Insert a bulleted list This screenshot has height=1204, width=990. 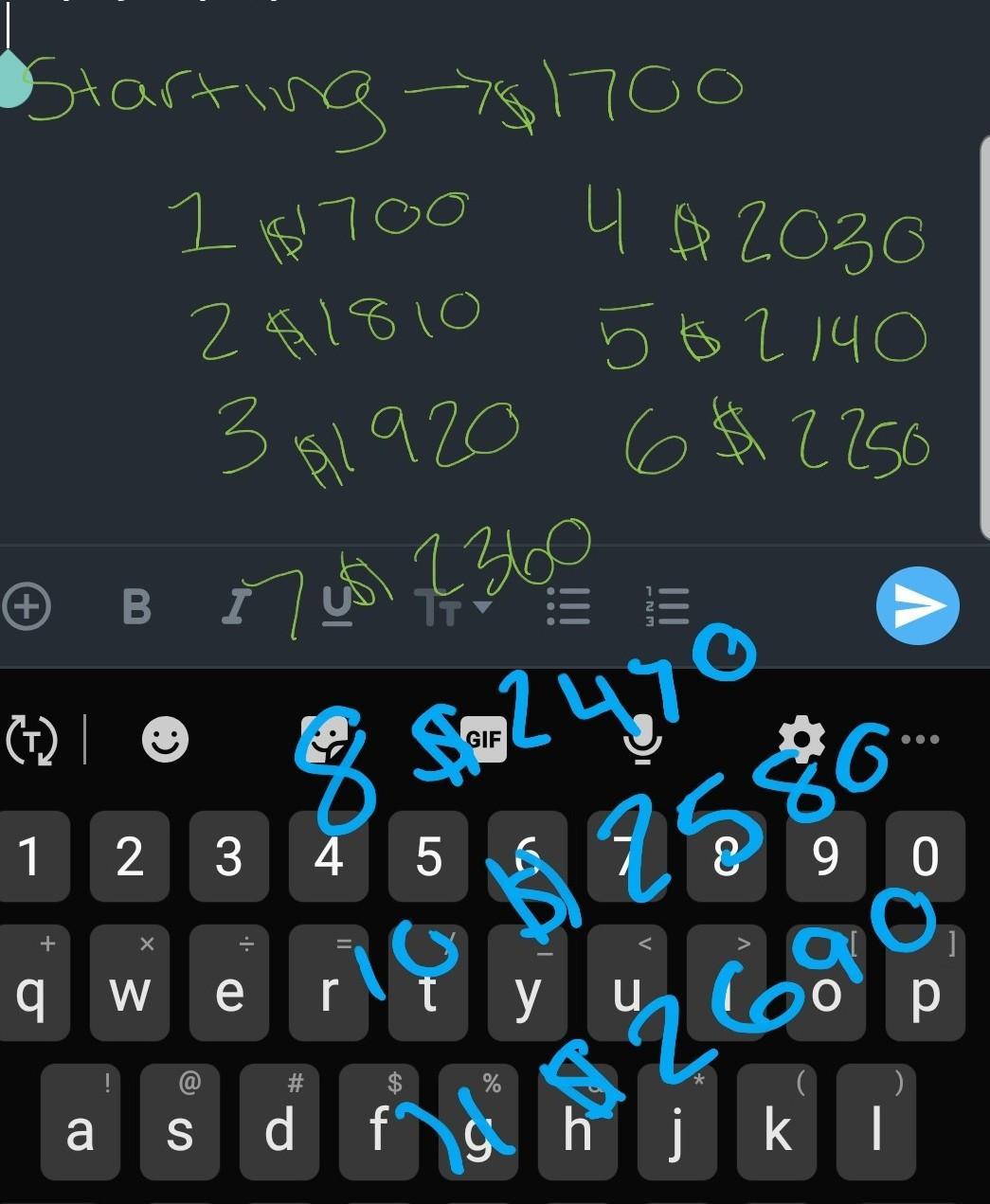click(568, 606)
